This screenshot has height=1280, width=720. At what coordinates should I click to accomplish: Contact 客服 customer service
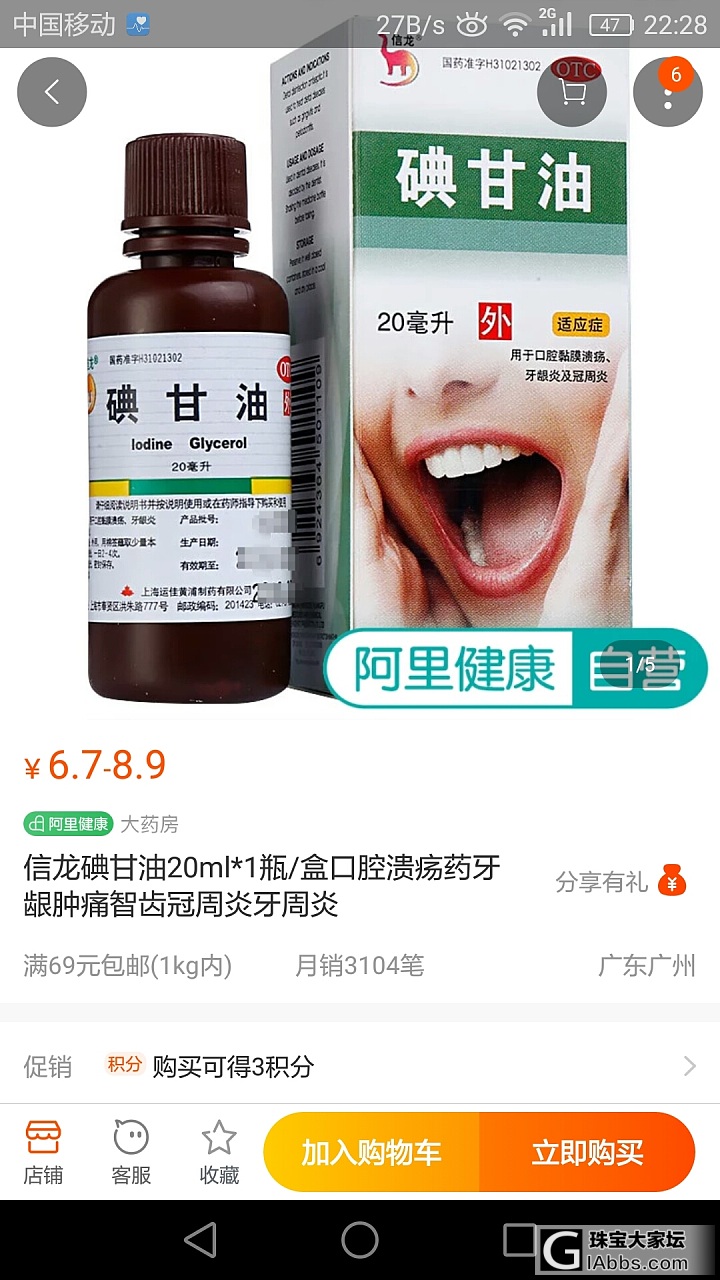[131, 1152]
